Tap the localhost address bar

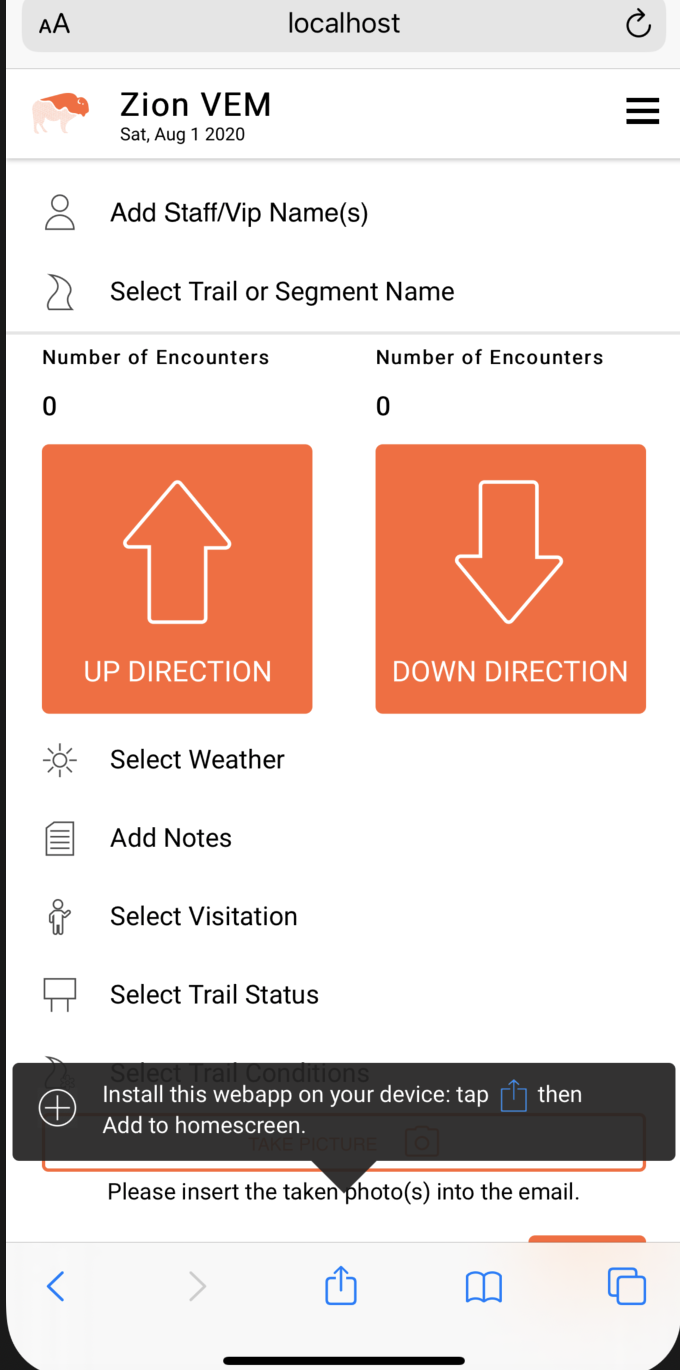(x=343, y=24)
